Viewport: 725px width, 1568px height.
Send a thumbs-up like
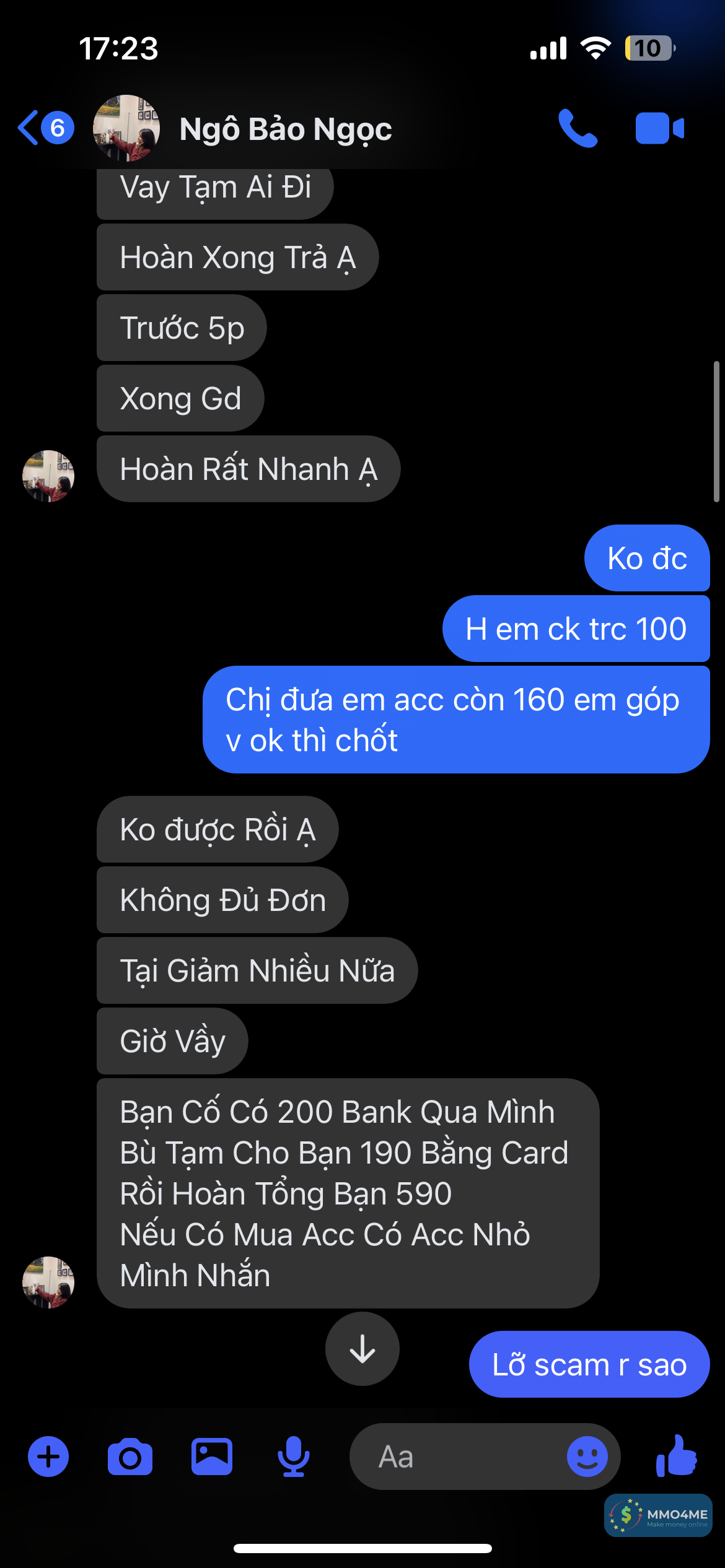pyautogui.click(x=677, y=1455)
